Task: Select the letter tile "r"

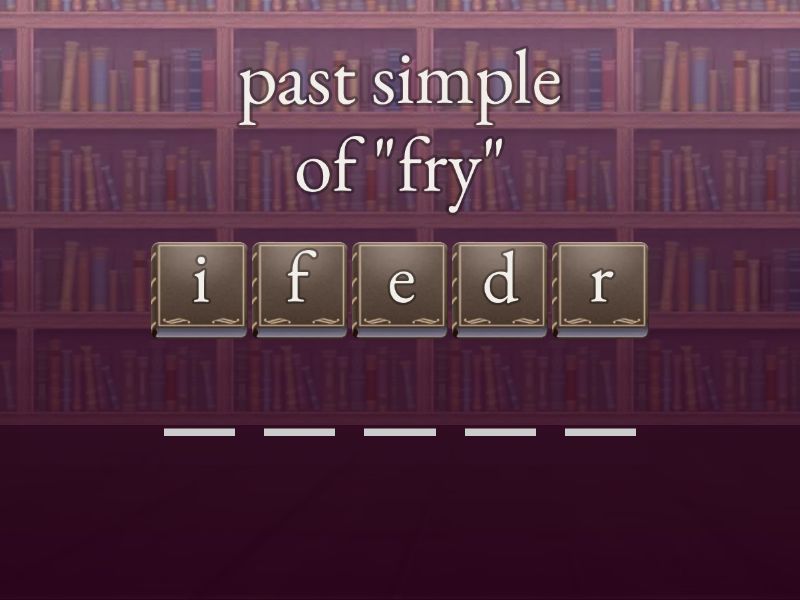Action: click(x=600, y=288)
